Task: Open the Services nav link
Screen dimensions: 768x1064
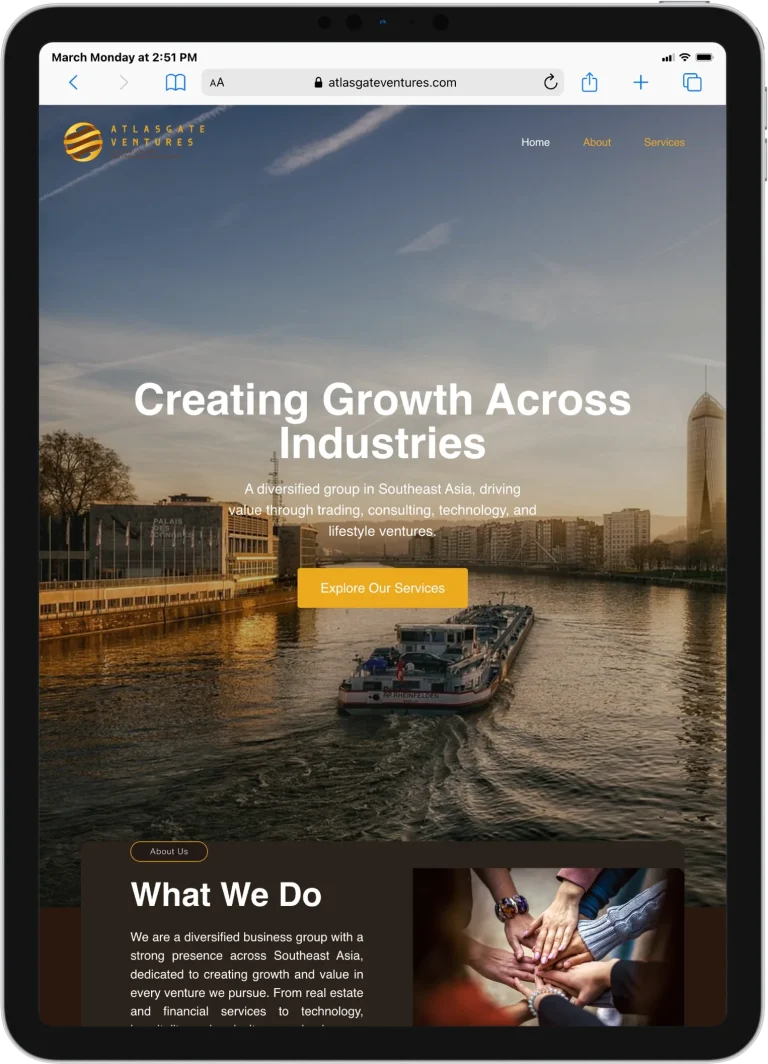Action: [x=664, y=142]
